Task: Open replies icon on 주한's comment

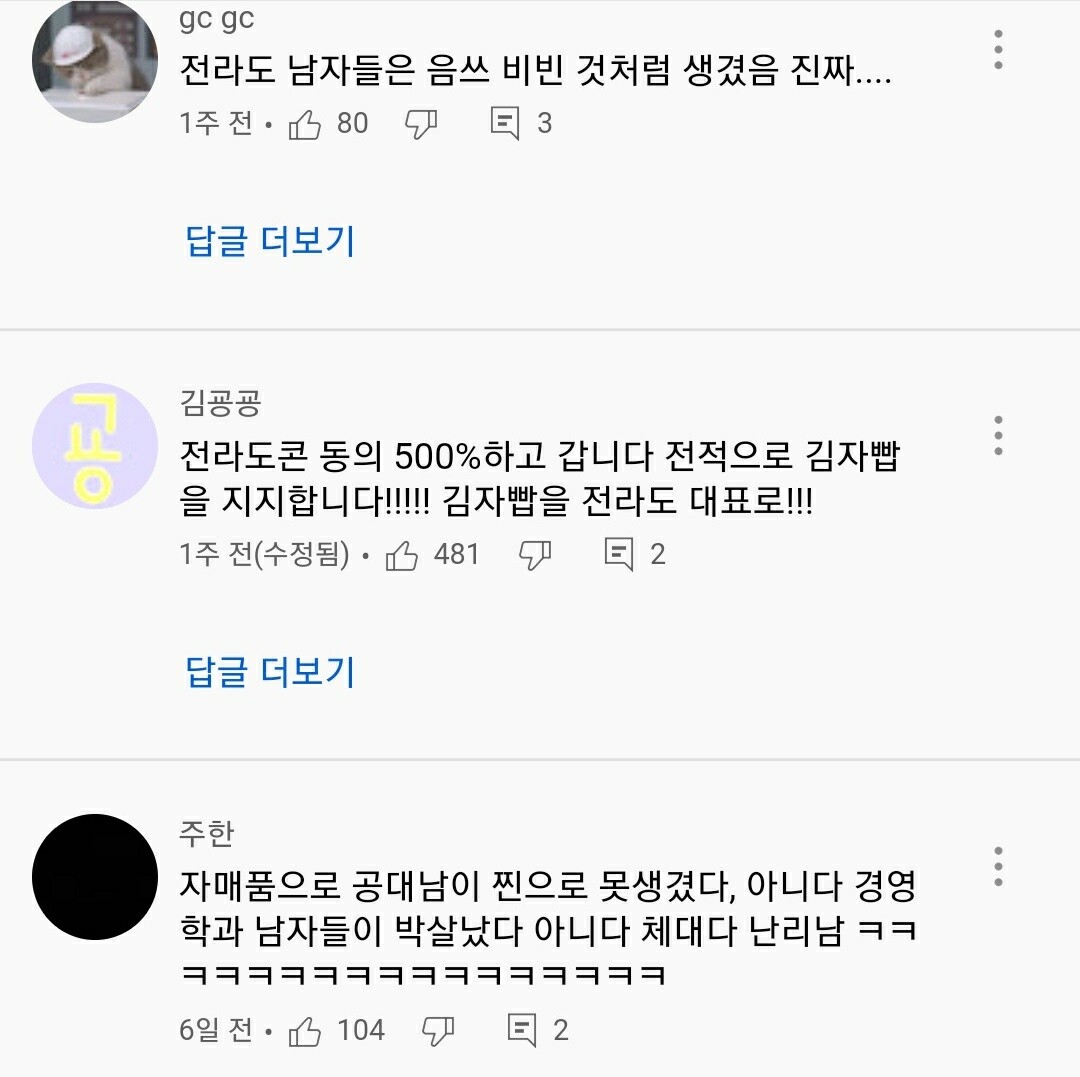Action: (523, 1030)
